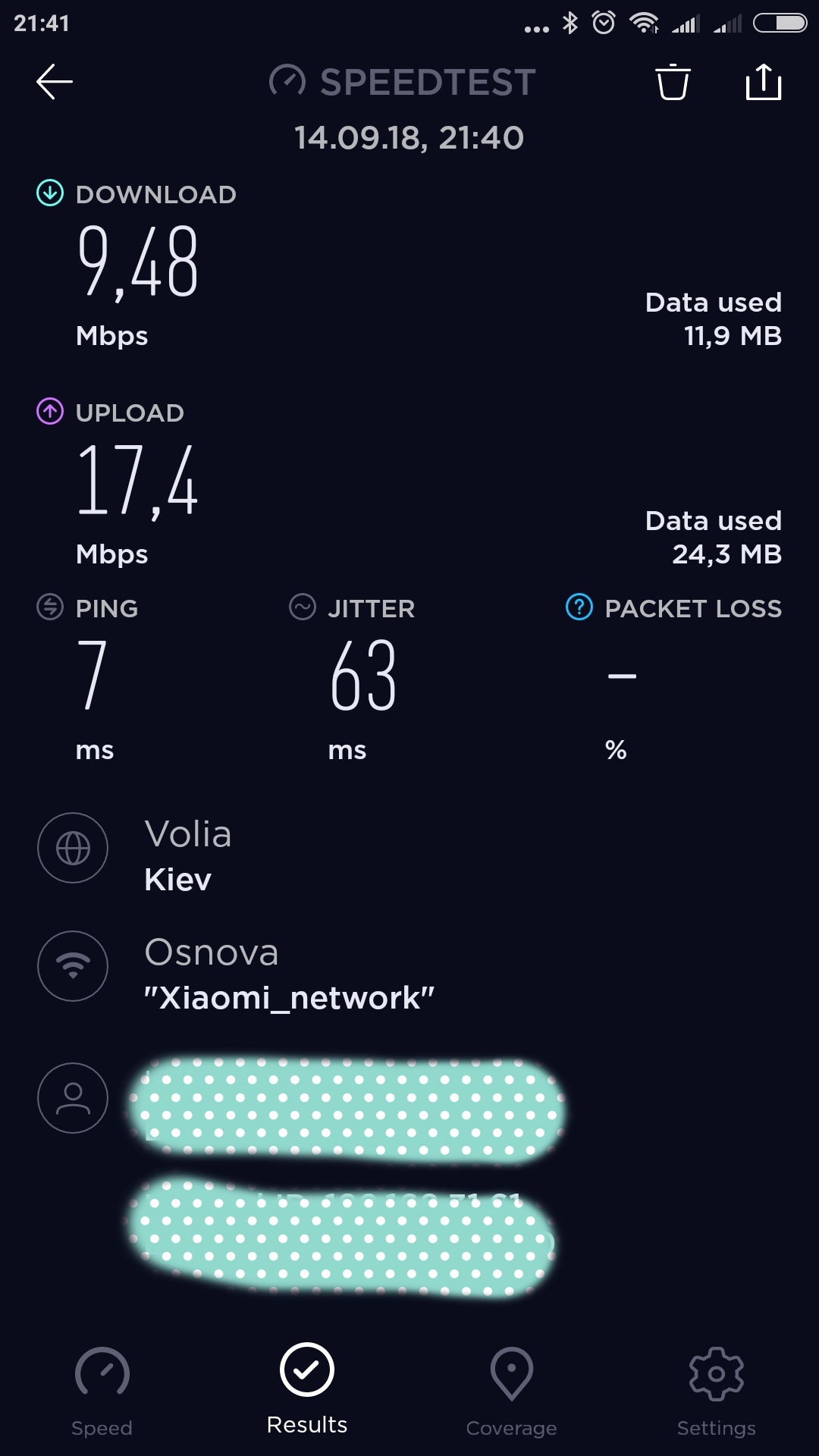Screen dimensions: 819x1456
Task: Open the packet loss help icon
Action: (x=579, y=607)
